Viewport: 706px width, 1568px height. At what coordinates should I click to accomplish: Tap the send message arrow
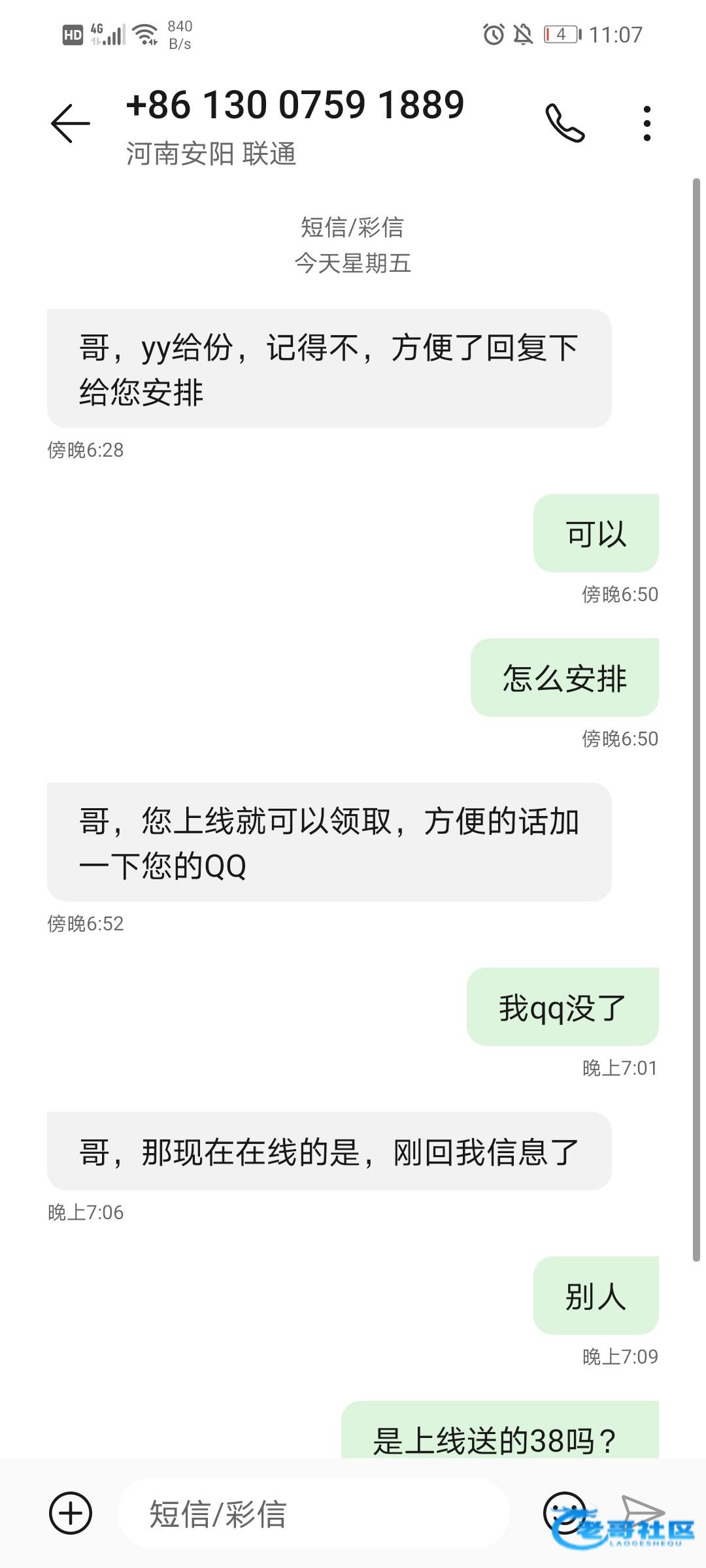tap(643, 1511)
